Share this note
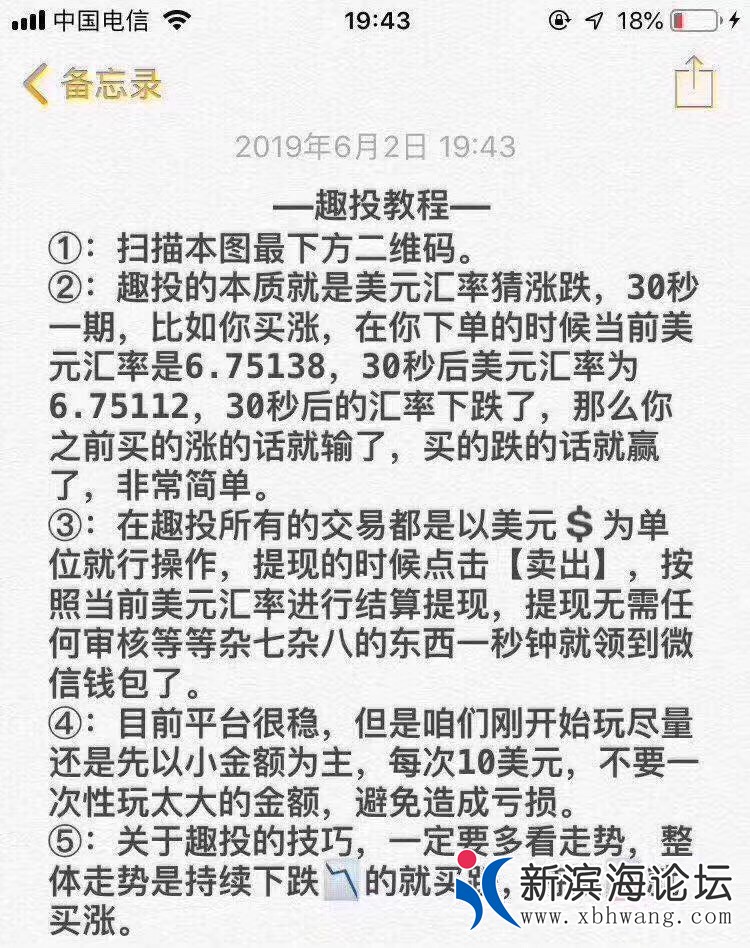The height and width of the screenshot is (948, 750). tap(692, 82)
